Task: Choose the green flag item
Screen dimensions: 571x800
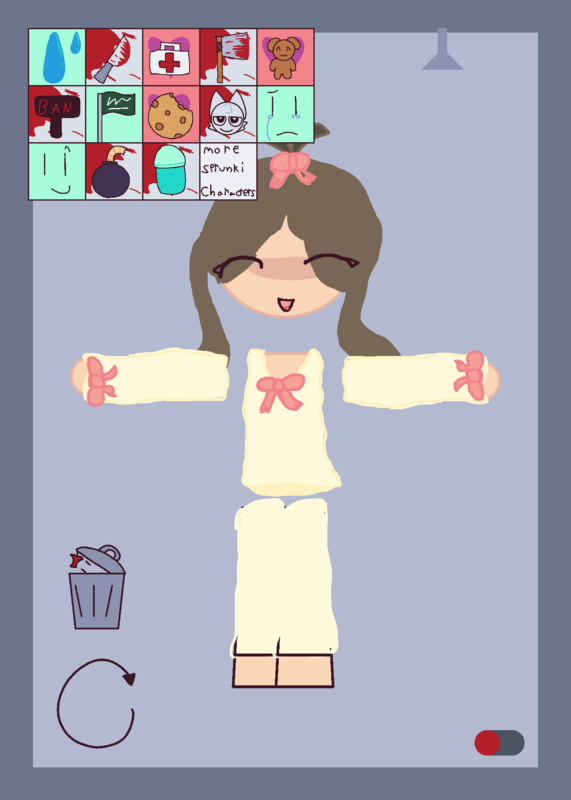Action: pyautogui.click(x=114, y=114)
